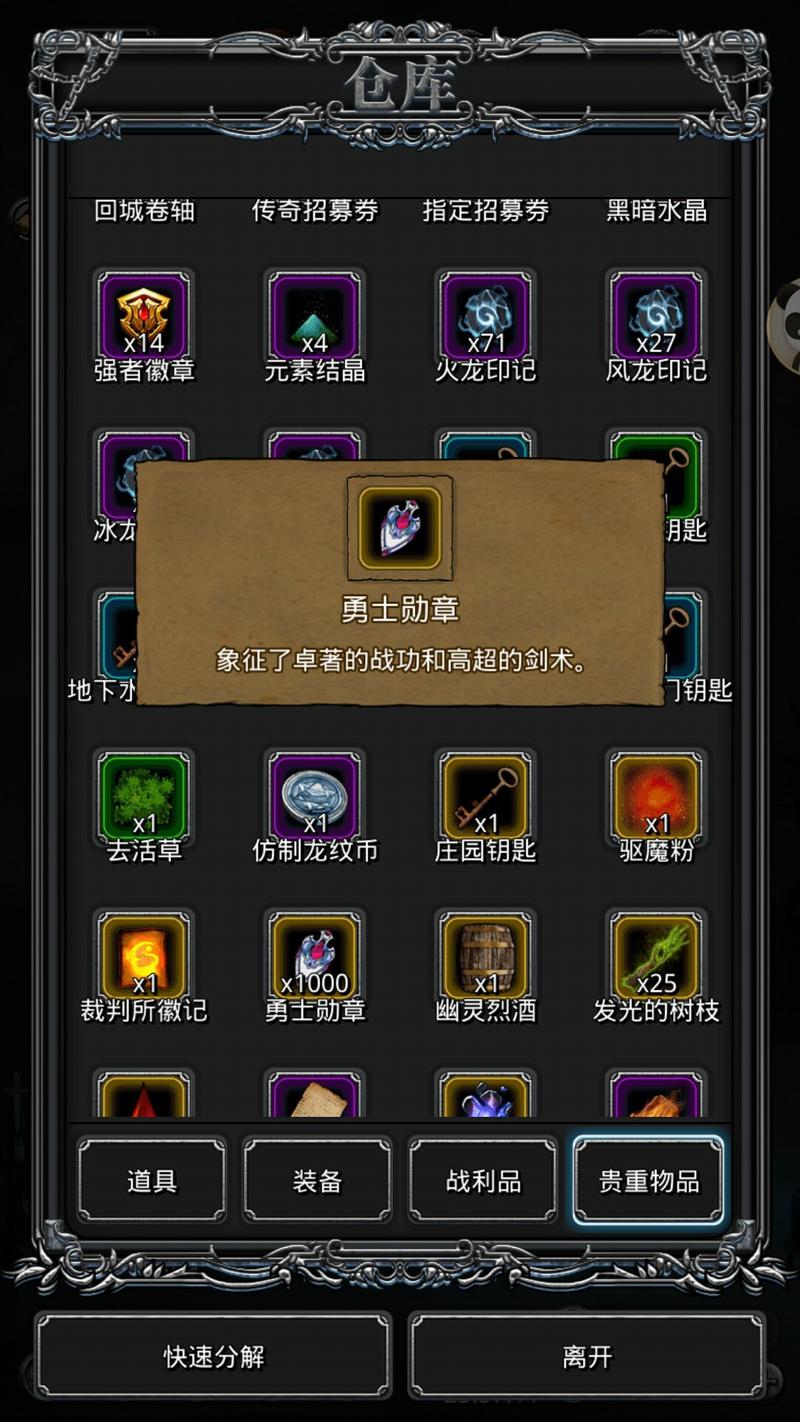Select the 庄园钥匙 item
Image resolution: width=800 pixels, height=1422 pixels.
486,796
